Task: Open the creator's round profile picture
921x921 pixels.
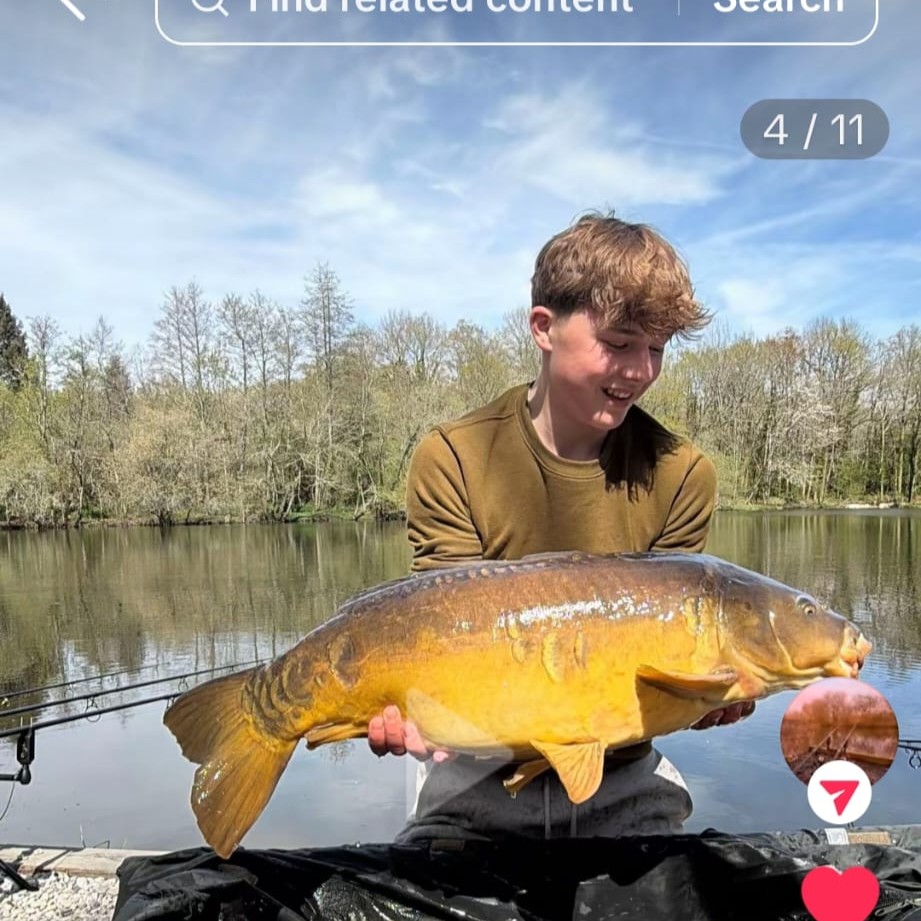Action: point(839,717)
